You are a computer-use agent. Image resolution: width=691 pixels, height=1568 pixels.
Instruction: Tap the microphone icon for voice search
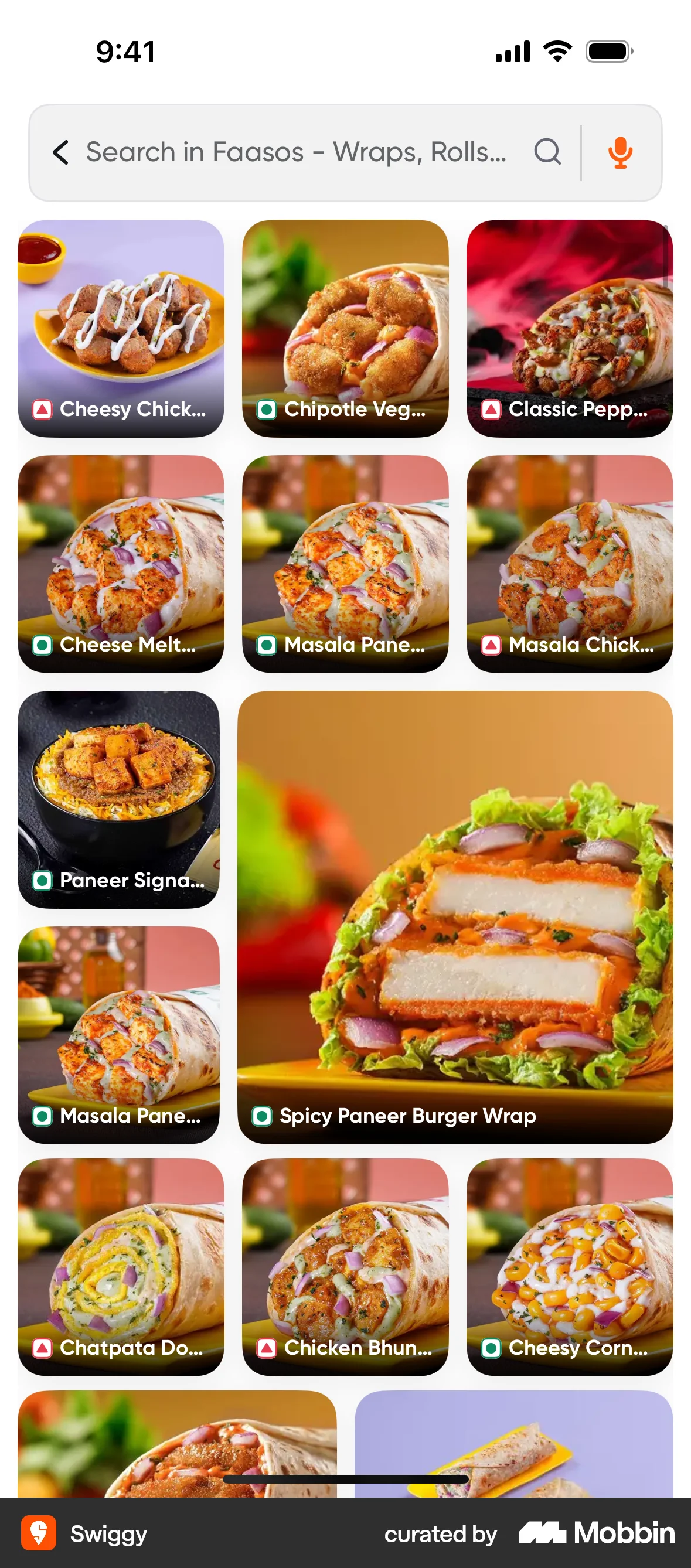(621, 152)
